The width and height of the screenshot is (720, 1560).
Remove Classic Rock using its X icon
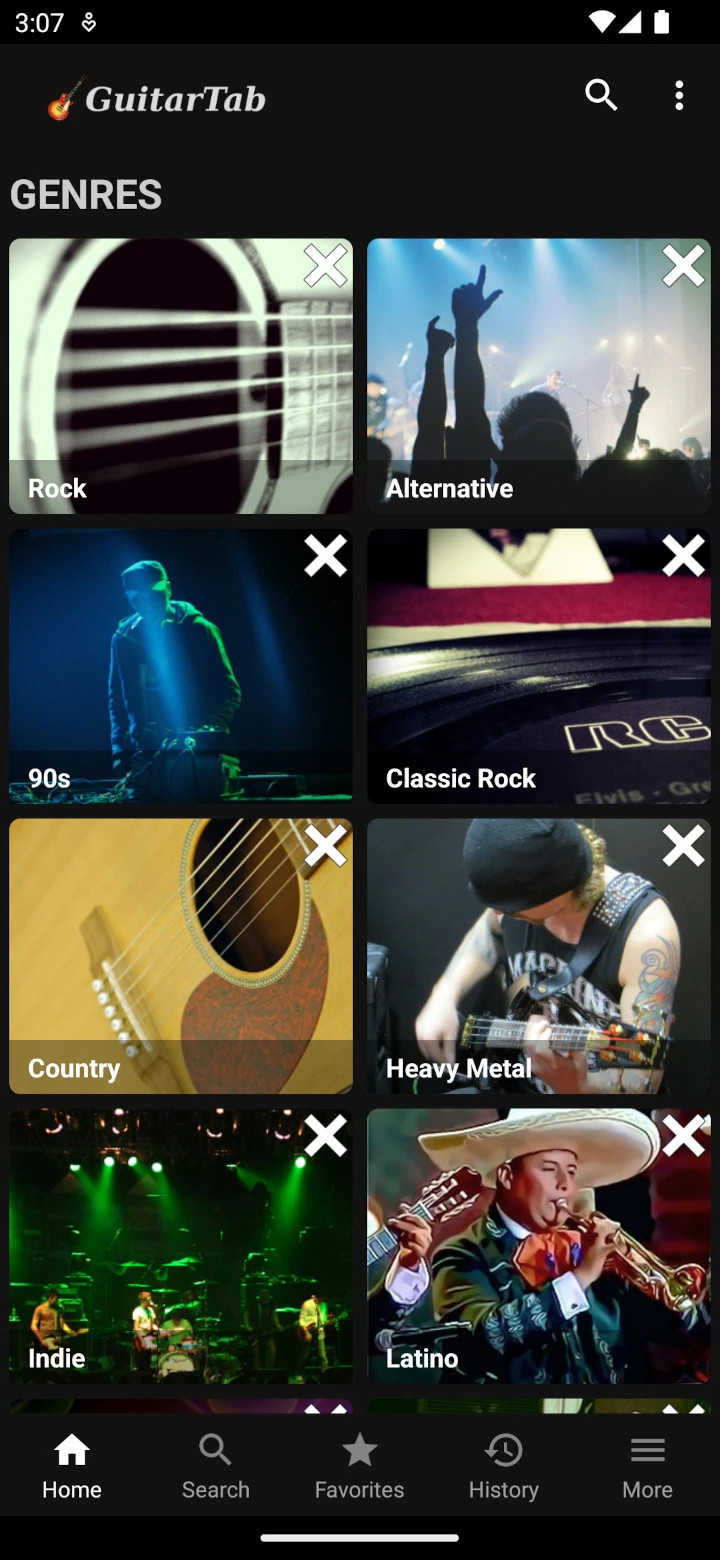coord(683,556)
